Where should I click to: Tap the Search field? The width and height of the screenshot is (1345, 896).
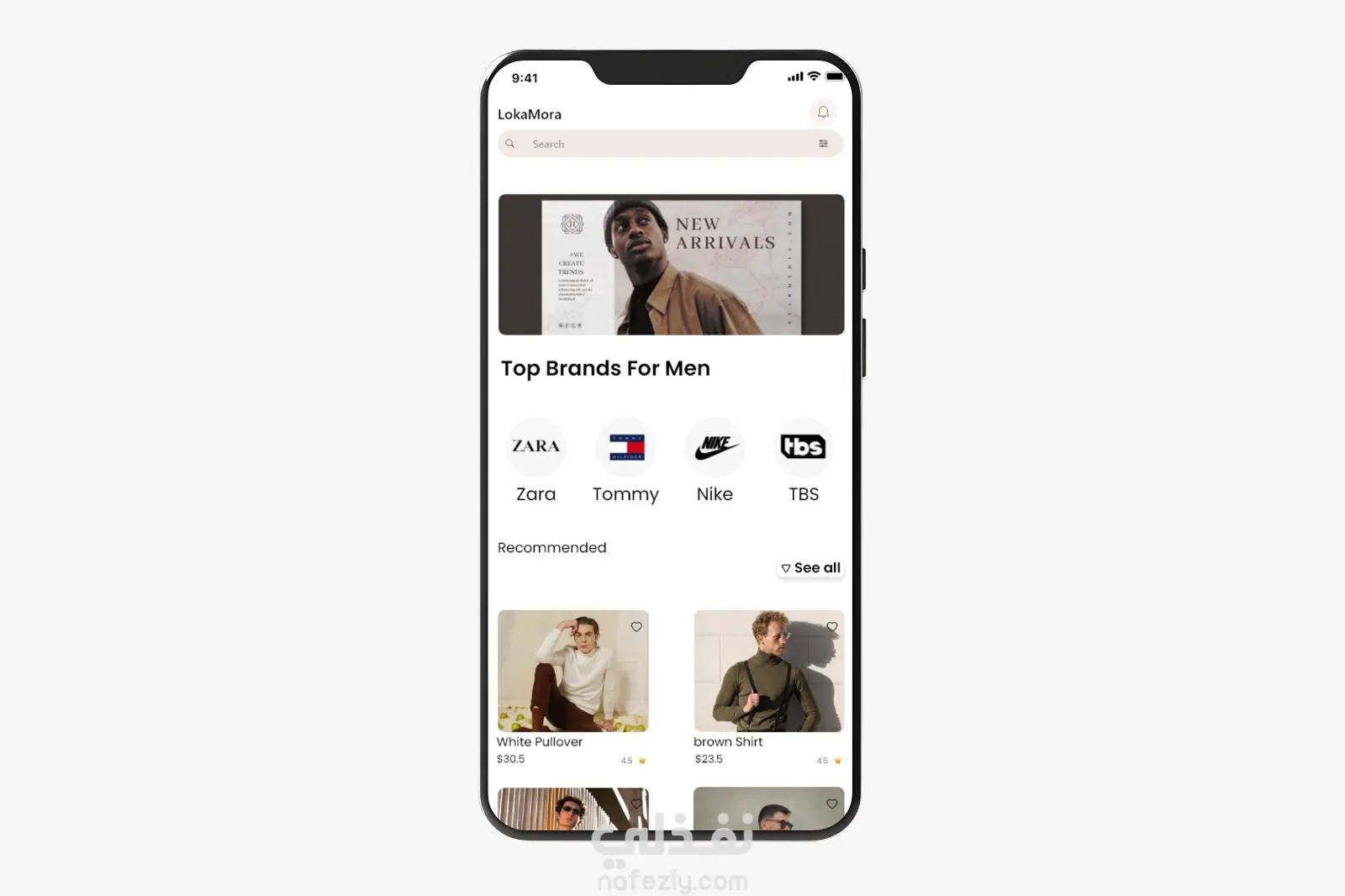tap(656, 144)
